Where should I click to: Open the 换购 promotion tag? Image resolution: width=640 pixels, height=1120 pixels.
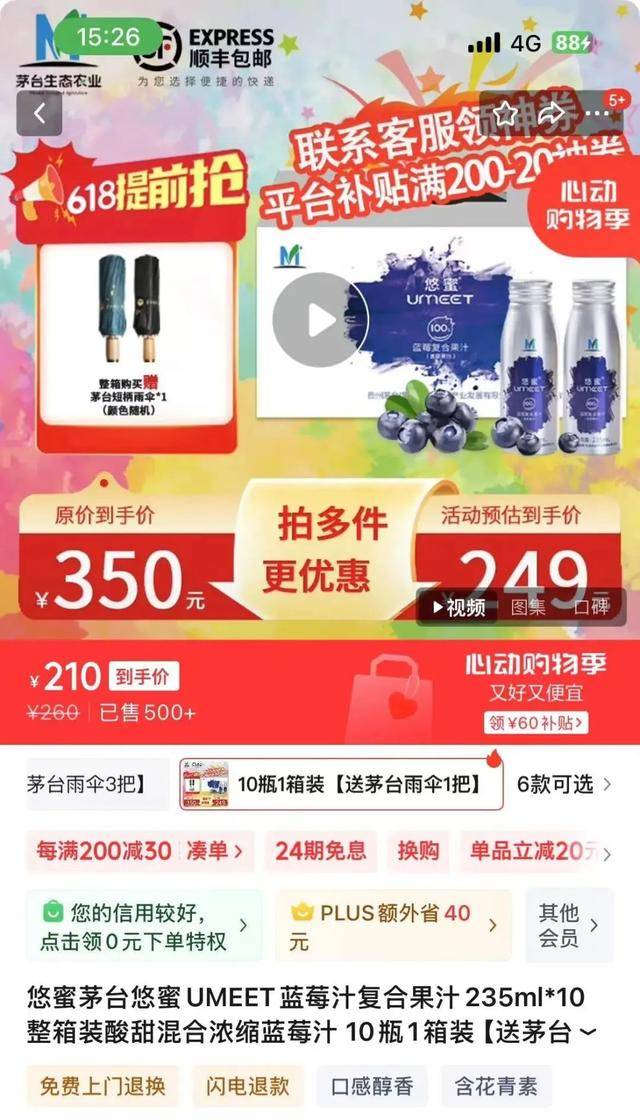[x=418, y=851]
